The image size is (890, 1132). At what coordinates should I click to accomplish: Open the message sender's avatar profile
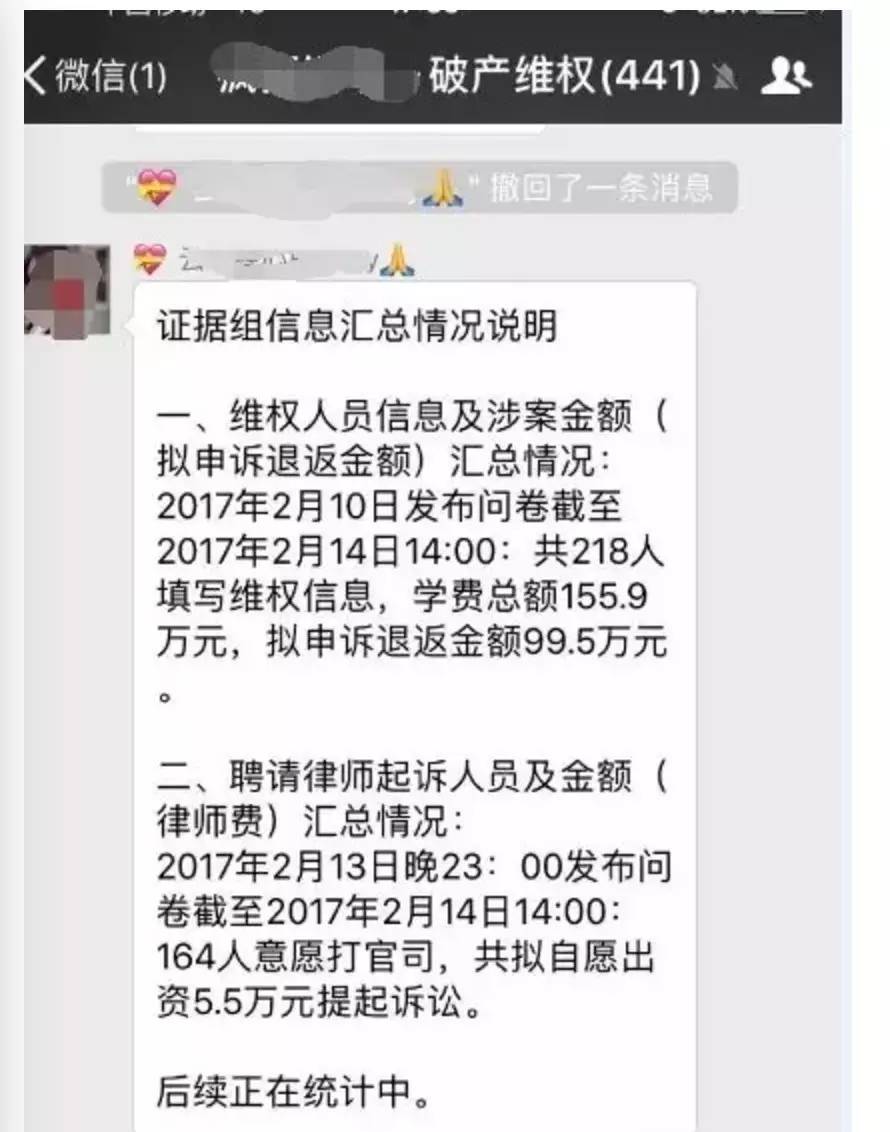(x=67, y=291)
